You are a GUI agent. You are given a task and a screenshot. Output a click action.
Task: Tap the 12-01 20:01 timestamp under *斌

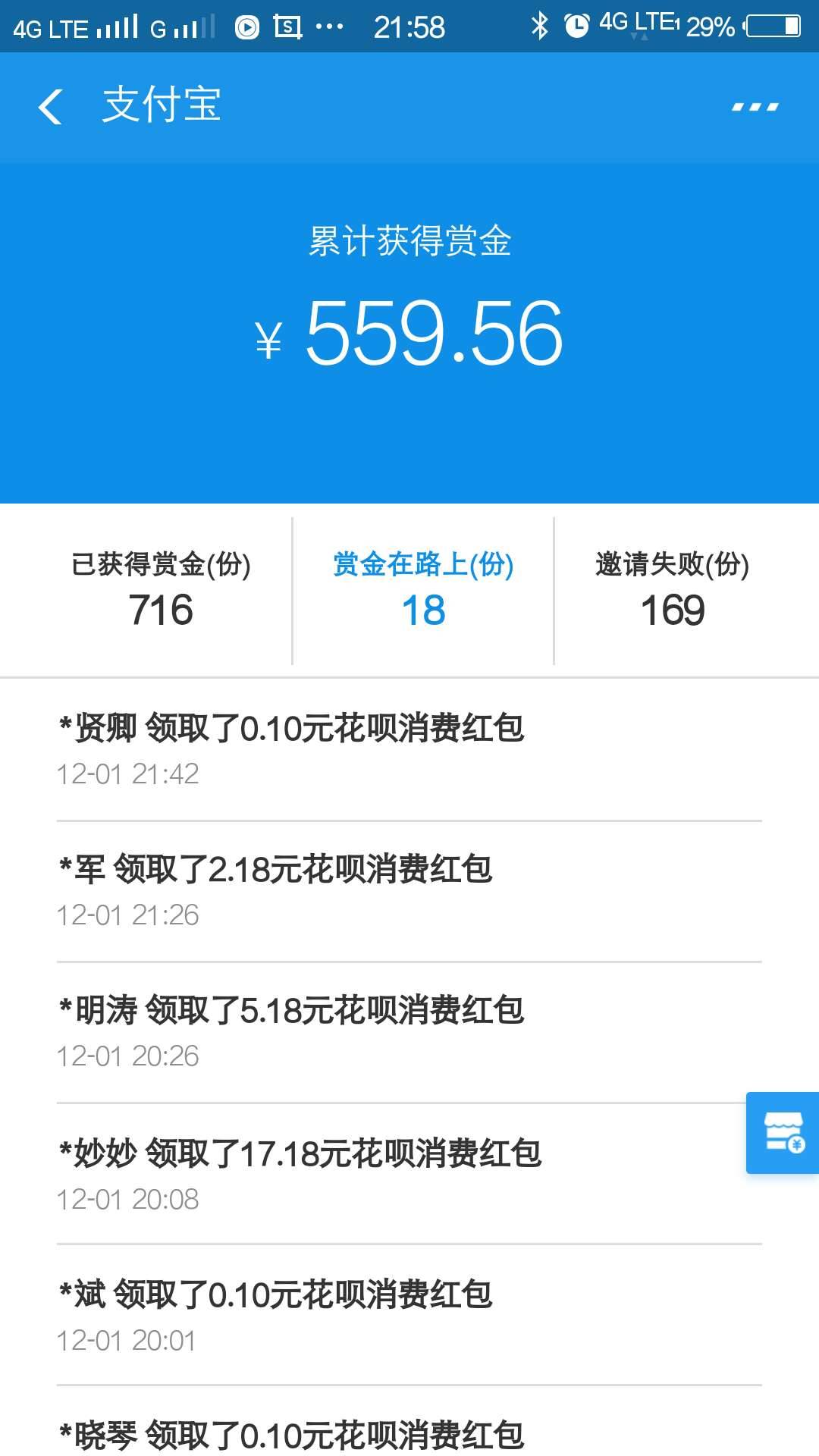(x=130, y=1339)
